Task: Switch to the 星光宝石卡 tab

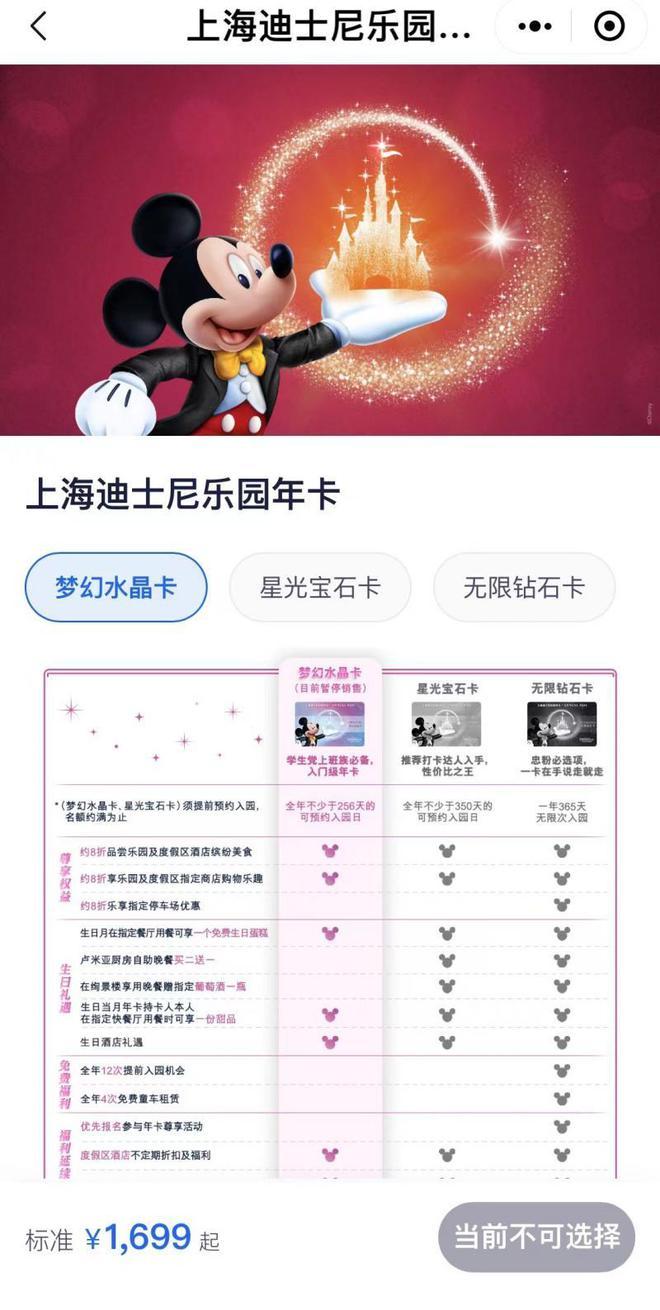Action: (x=320, y=587)
